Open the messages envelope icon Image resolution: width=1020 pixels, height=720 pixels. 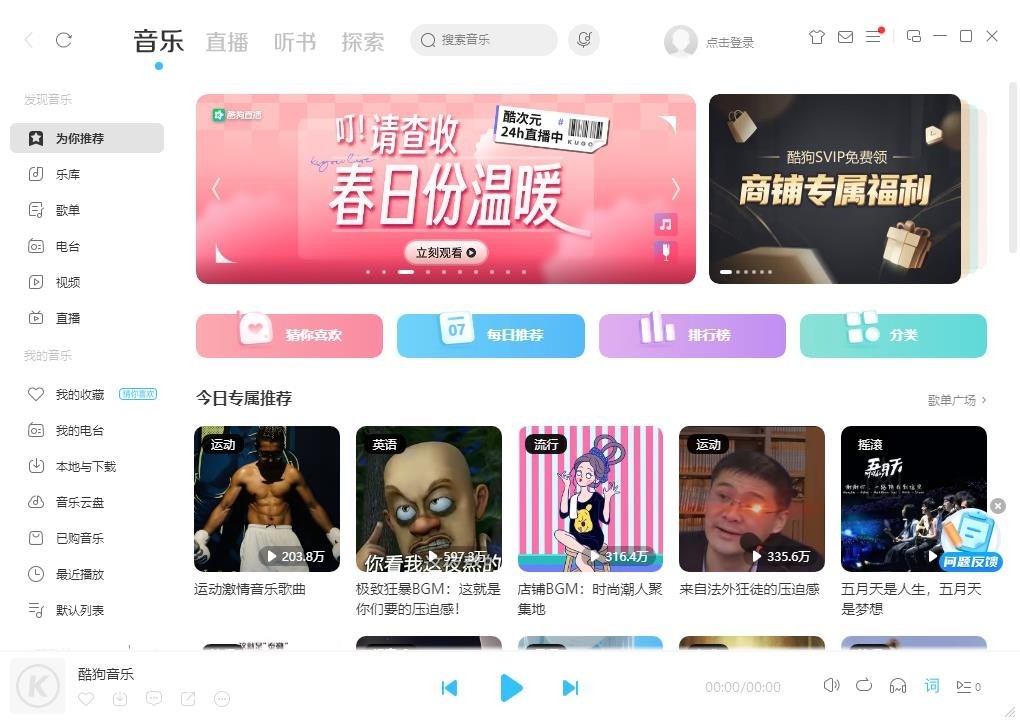tap(845, 37)
